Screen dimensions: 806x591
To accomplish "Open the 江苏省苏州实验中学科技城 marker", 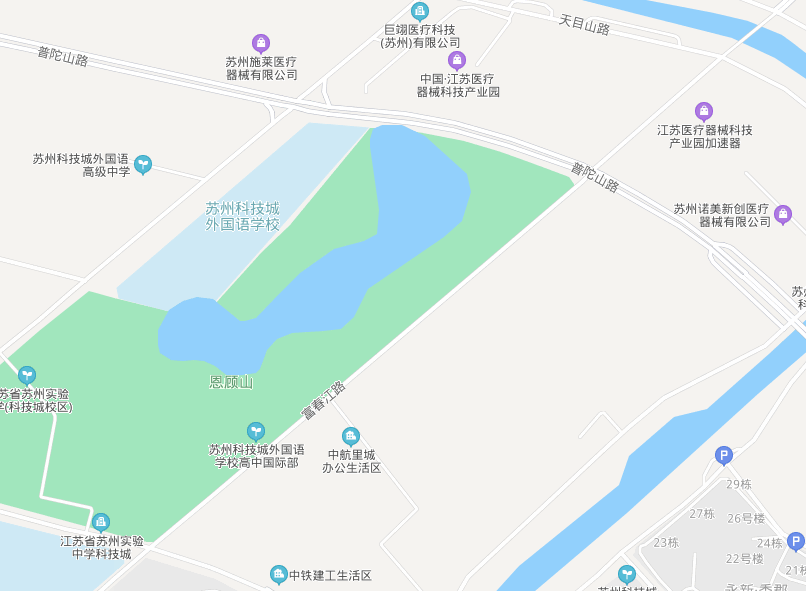I will (101, 522).
